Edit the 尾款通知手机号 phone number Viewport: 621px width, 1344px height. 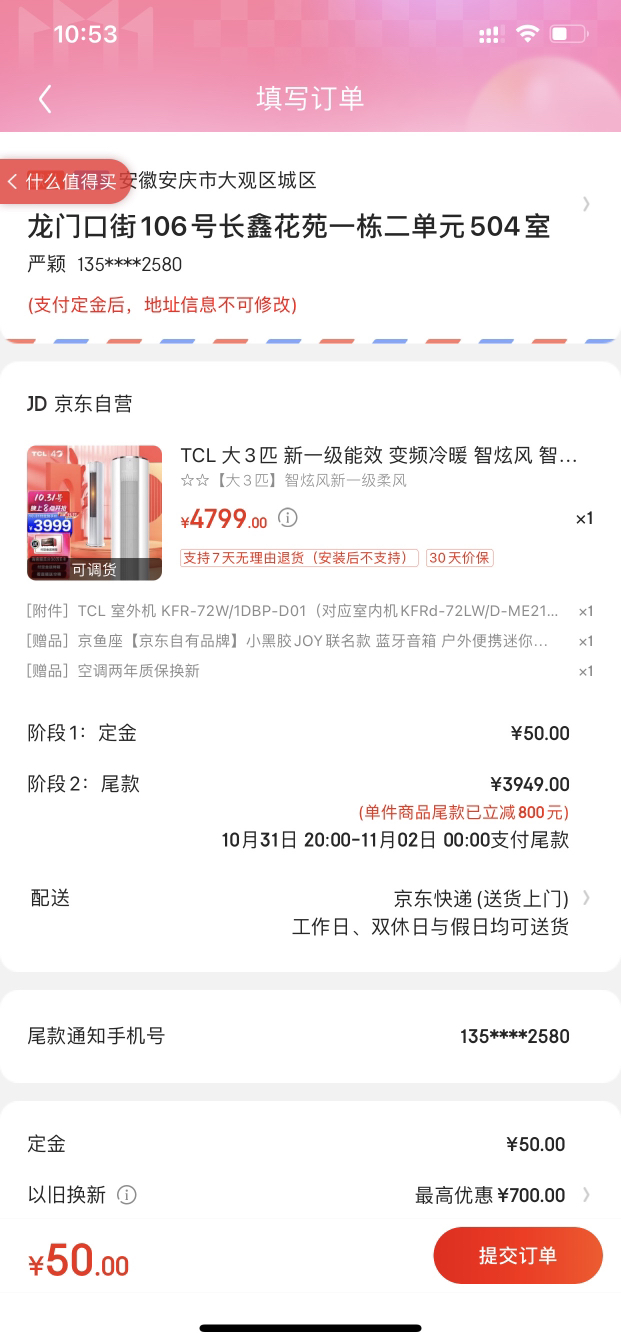[x=514, y=1036]
